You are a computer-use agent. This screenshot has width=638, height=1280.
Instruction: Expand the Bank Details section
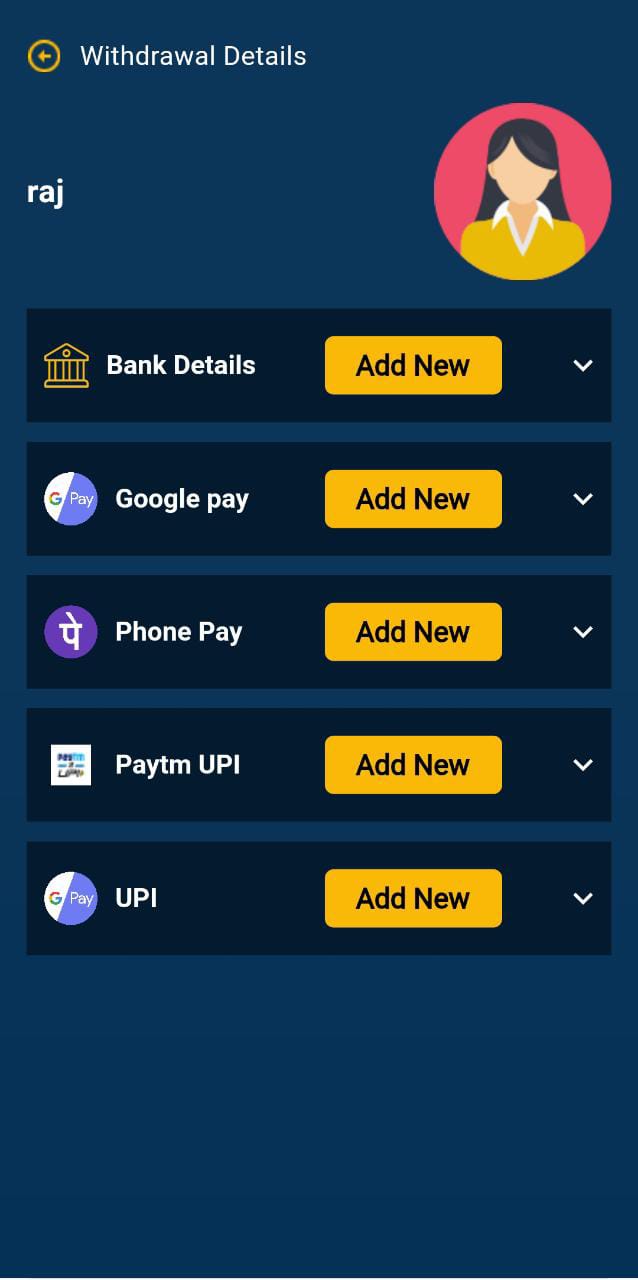point(583,365)
